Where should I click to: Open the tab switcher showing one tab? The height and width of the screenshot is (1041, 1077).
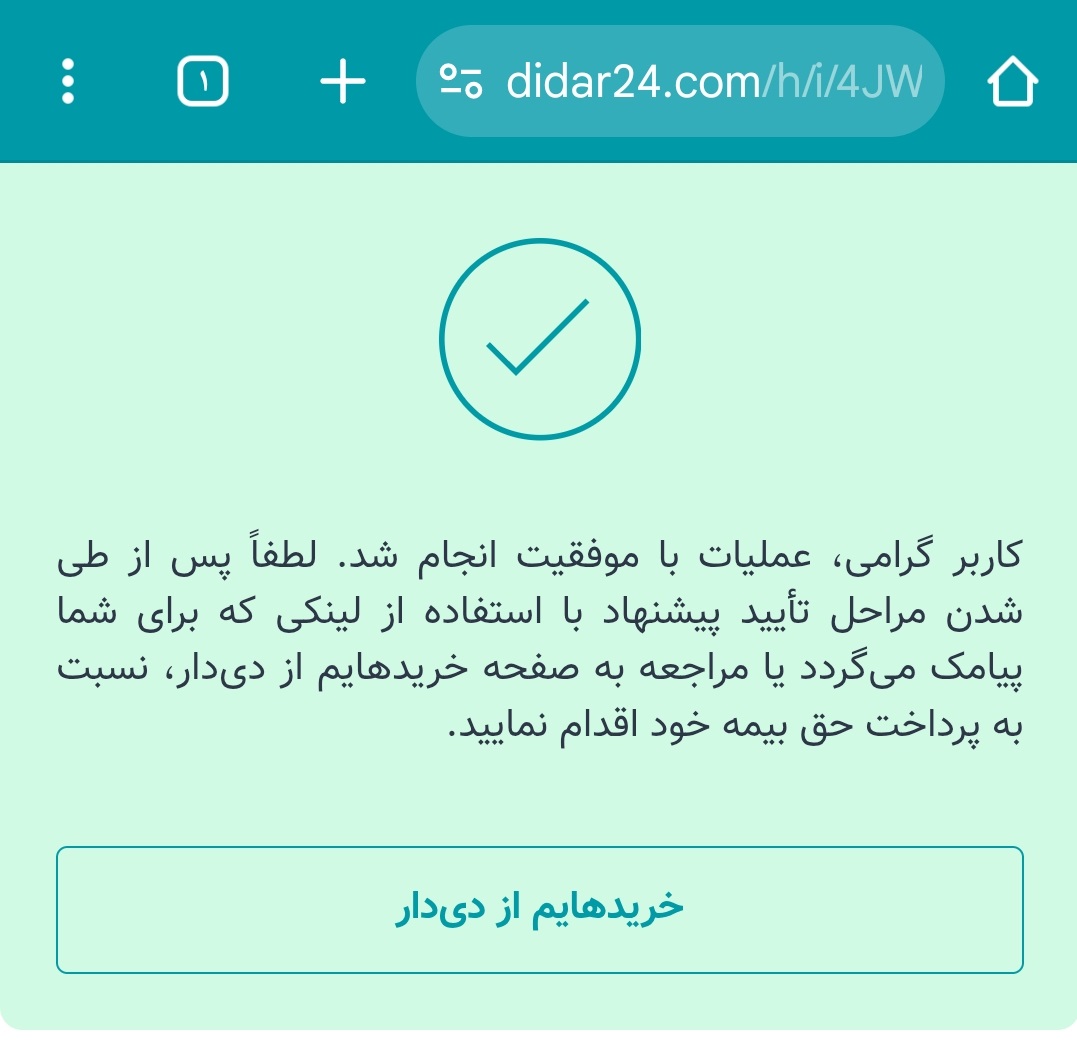coord(203,81)
